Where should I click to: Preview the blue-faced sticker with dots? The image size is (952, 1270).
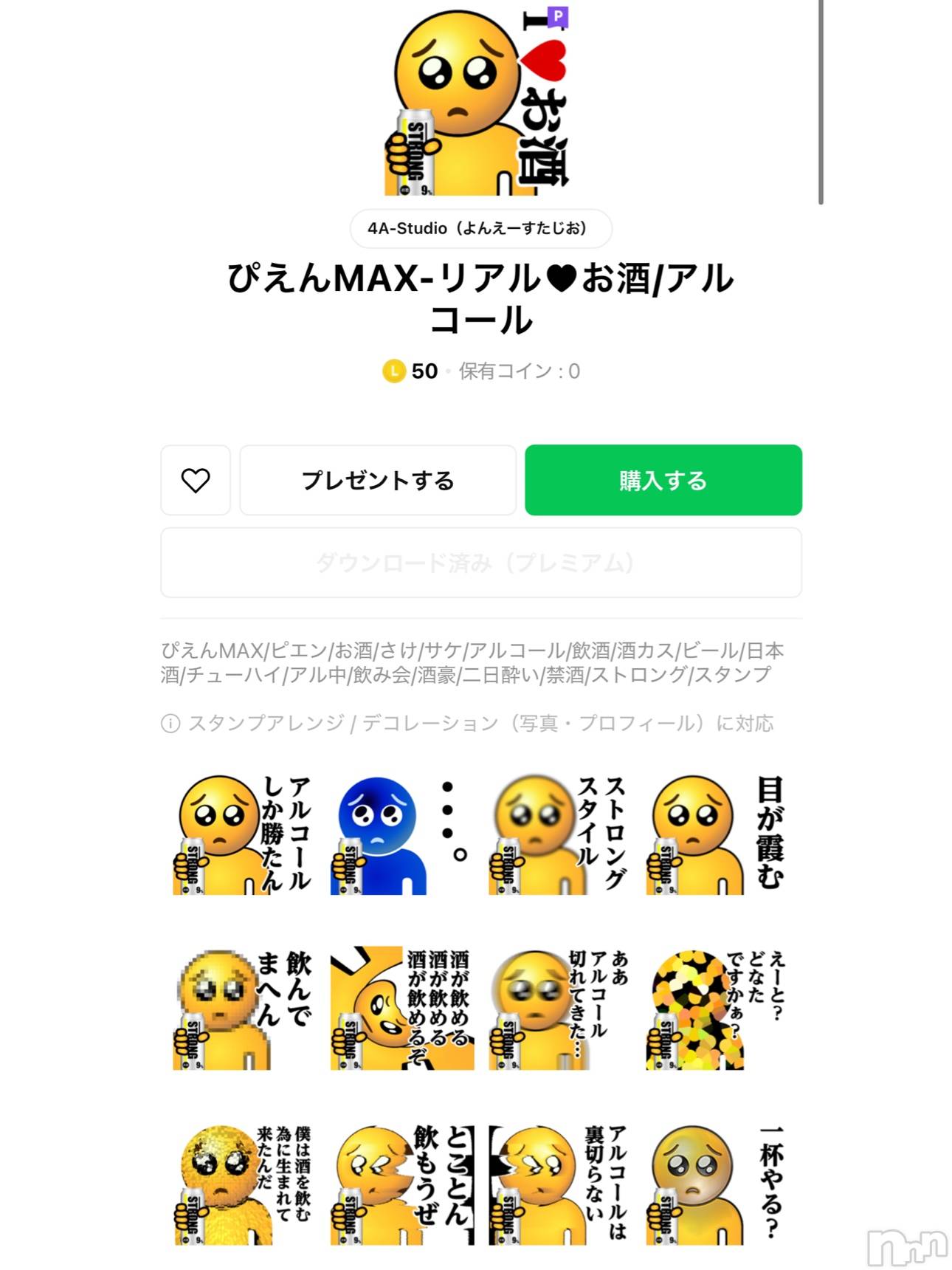tap(401, 834)
